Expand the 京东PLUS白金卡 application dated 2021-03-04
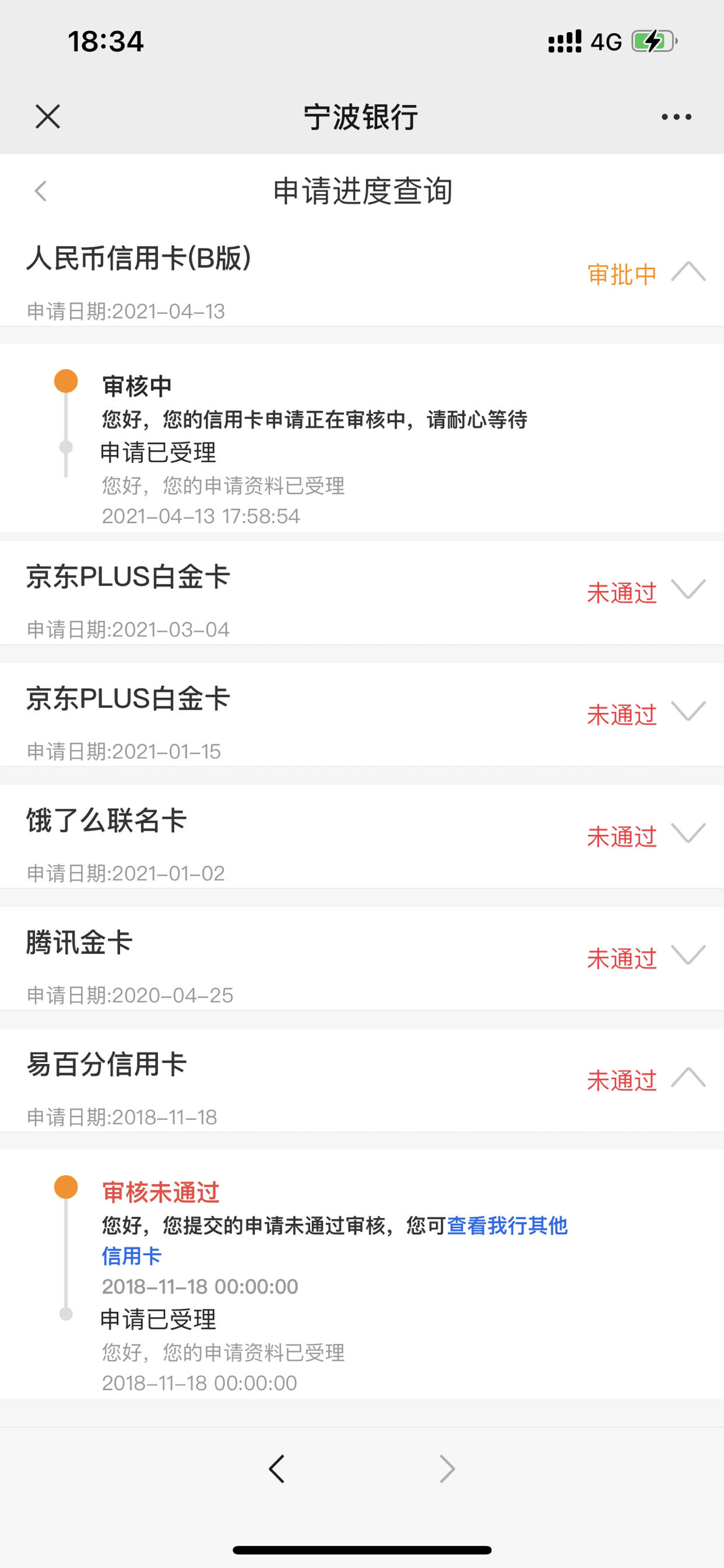Screen dimensions: 724x1568 click(x=688, y=589)
